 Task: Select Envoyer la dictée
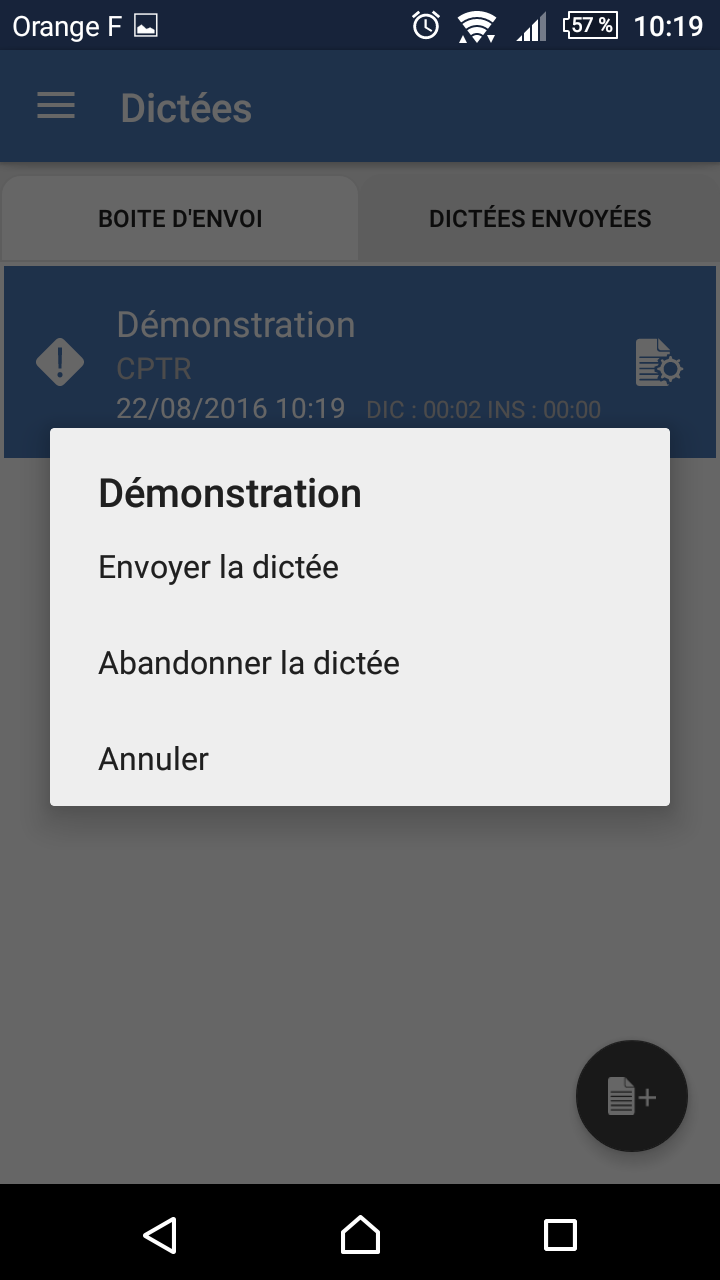360,567
